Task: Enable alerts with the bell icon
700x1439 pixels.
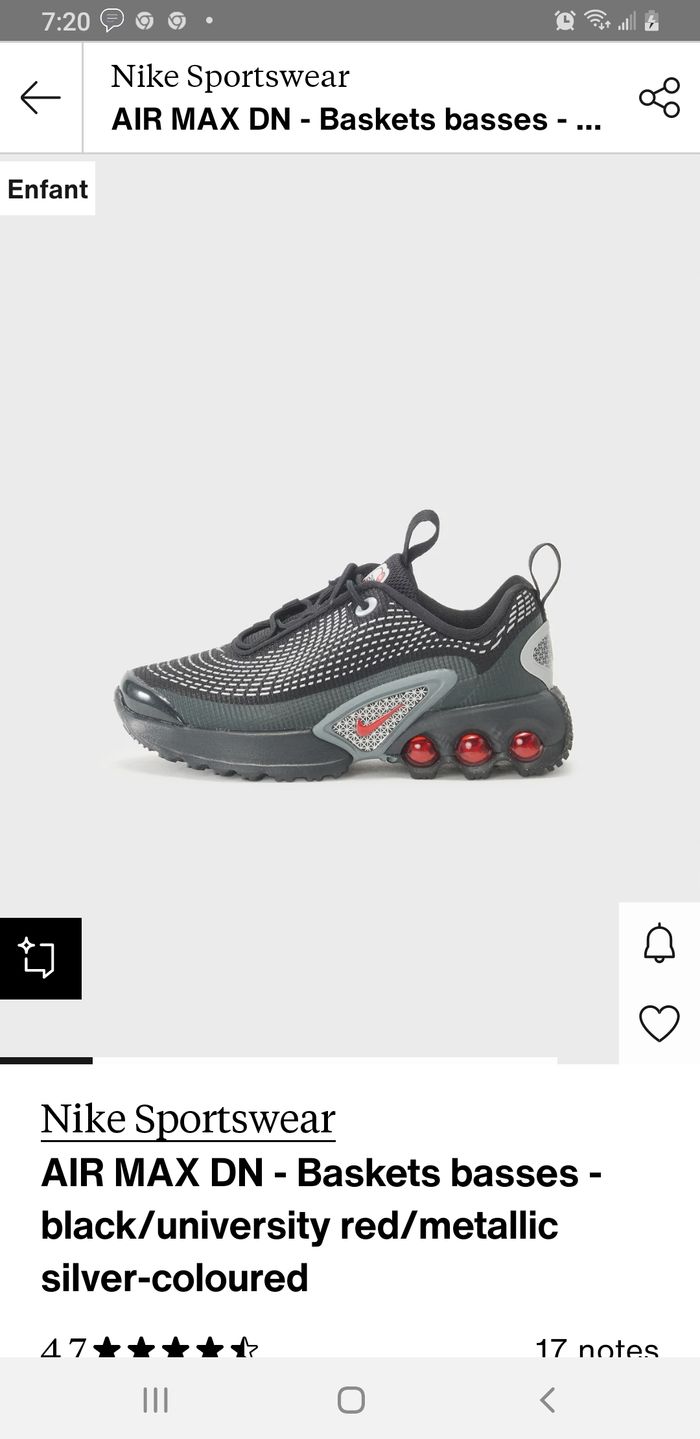Action: pos(659,943)
